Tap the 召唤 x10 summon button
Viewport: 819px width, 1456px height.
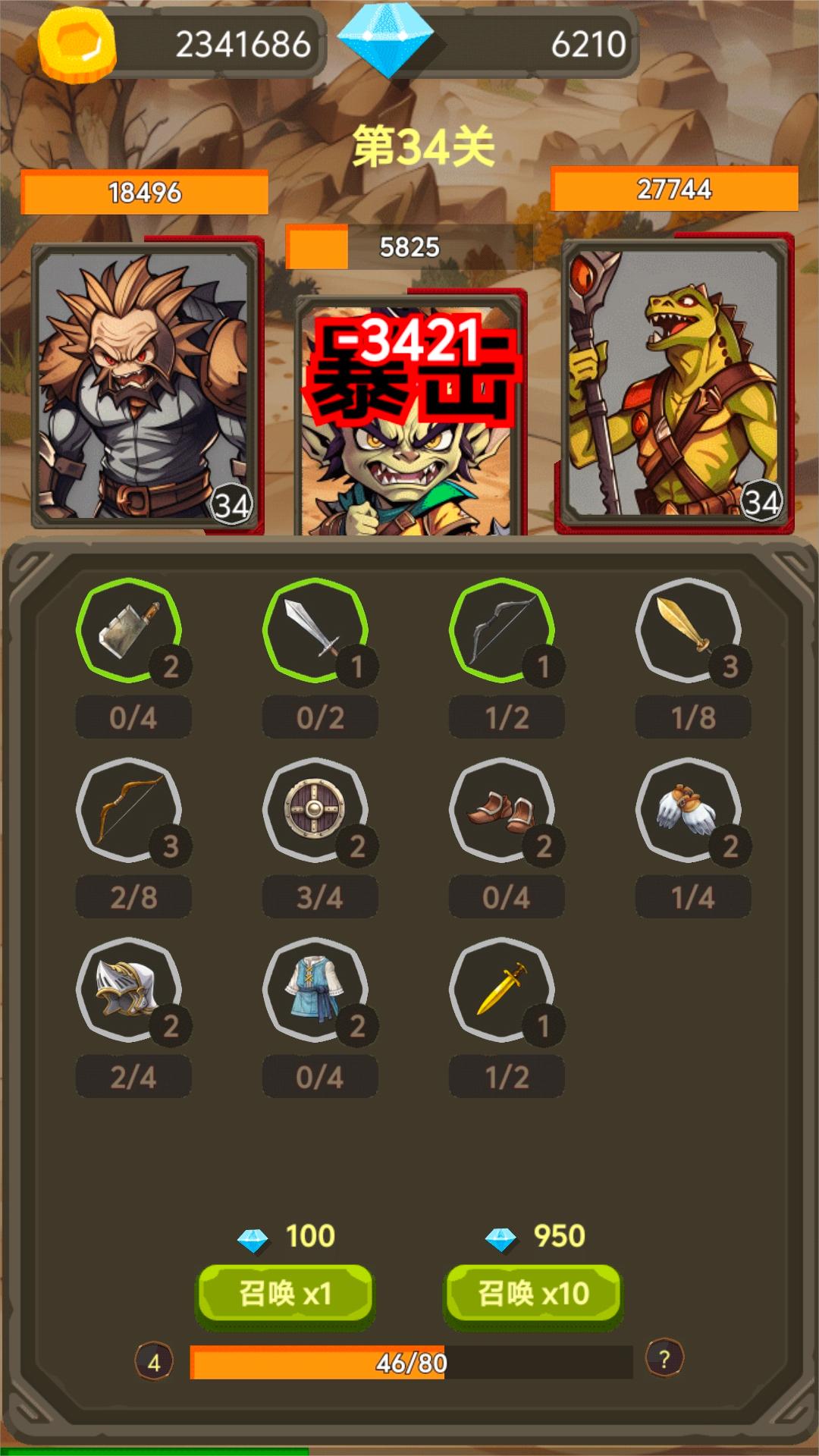click(x=533, y=1294)
